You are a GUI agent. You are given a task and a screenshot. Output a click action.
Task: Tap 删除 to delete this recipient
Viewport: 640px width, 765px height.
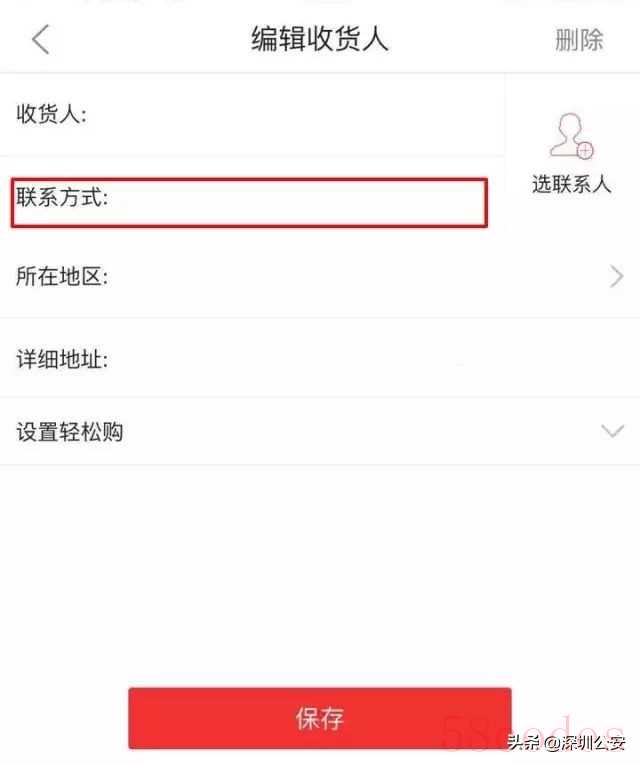[x=579, y=40]
